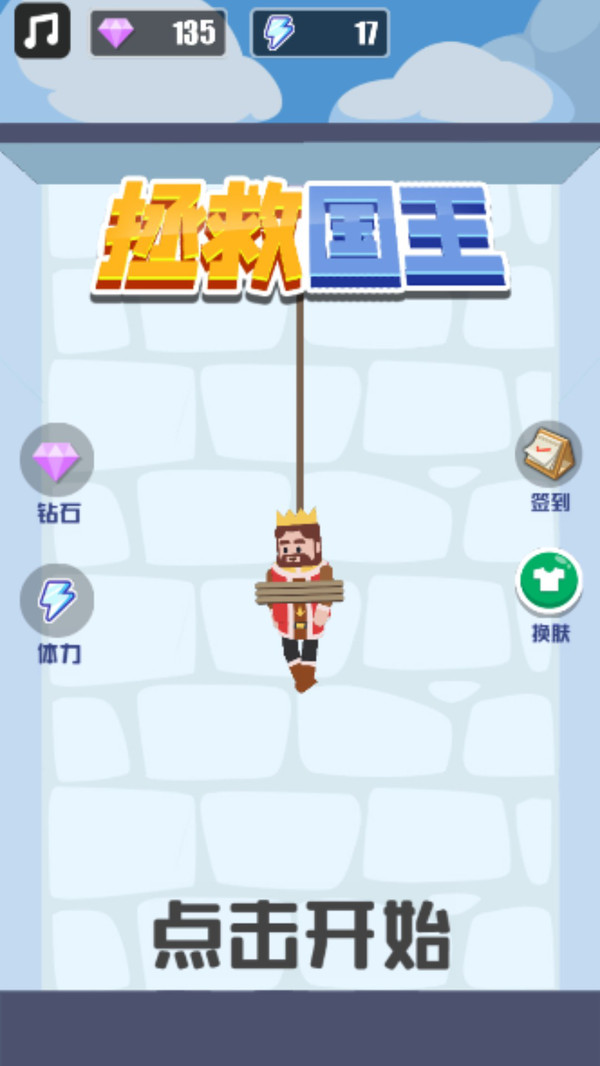Open the 换肤 skin change button
600x1066 pixels.
coord(549,583)
